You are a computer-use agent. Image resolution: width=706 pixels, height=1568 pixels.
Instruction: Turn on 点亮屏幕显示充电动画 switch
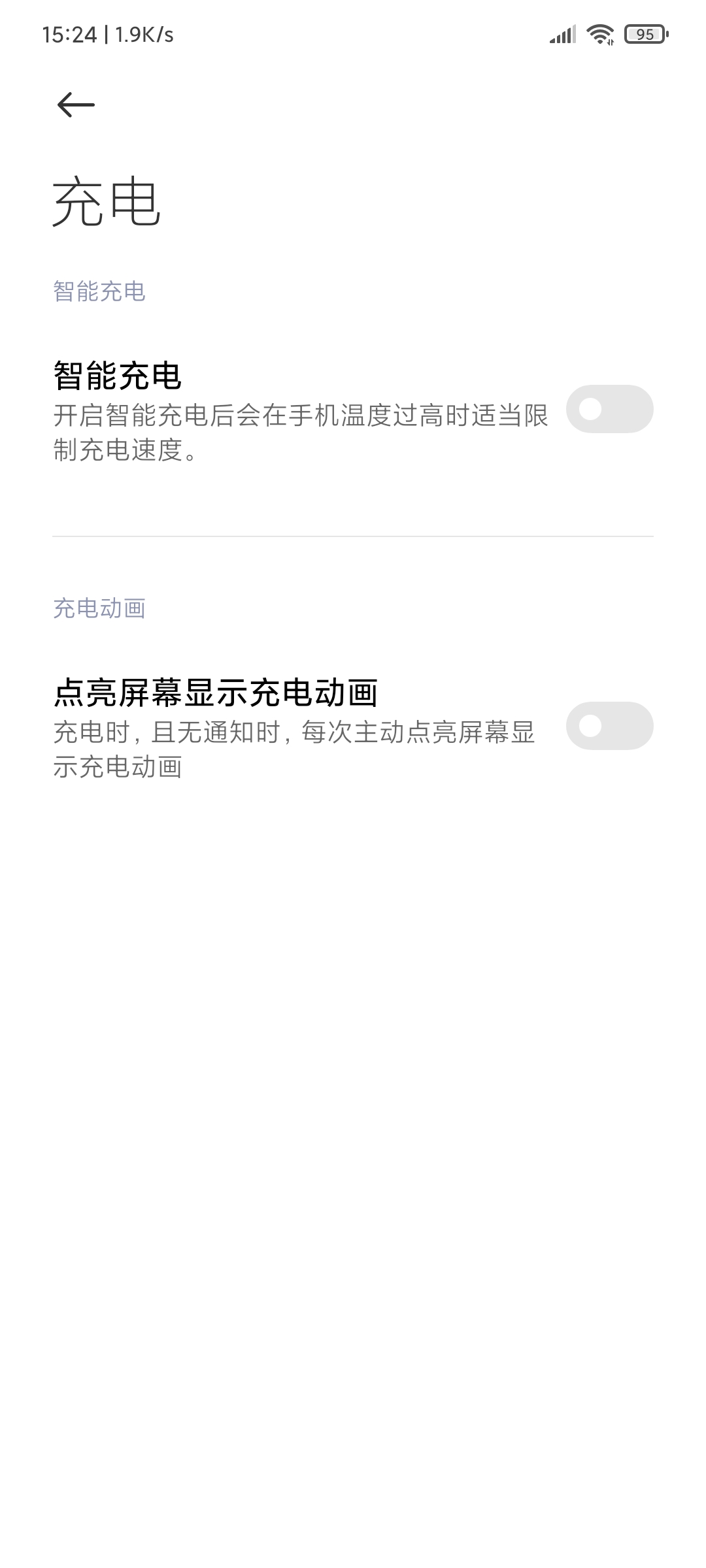[609, 726]
